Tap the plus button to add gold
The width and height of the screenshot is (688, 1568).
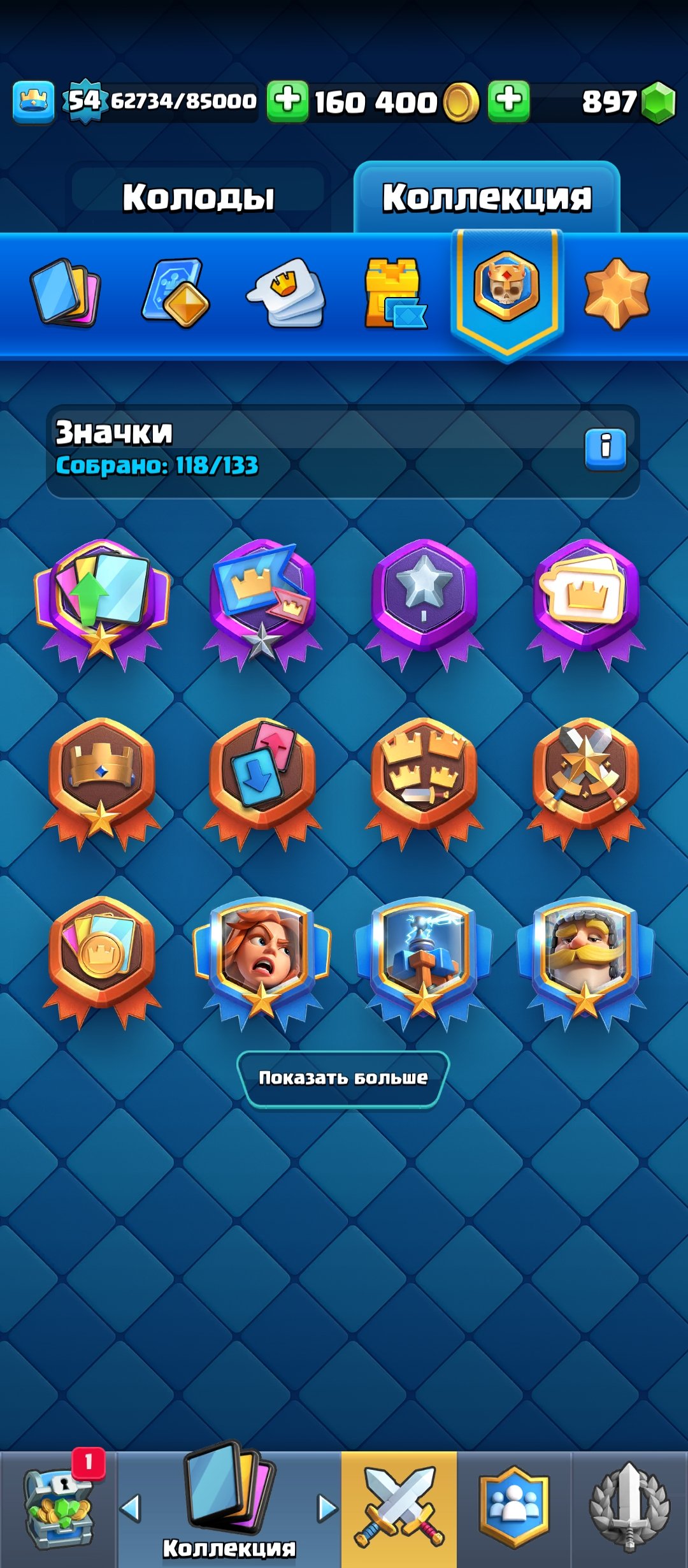287,101
